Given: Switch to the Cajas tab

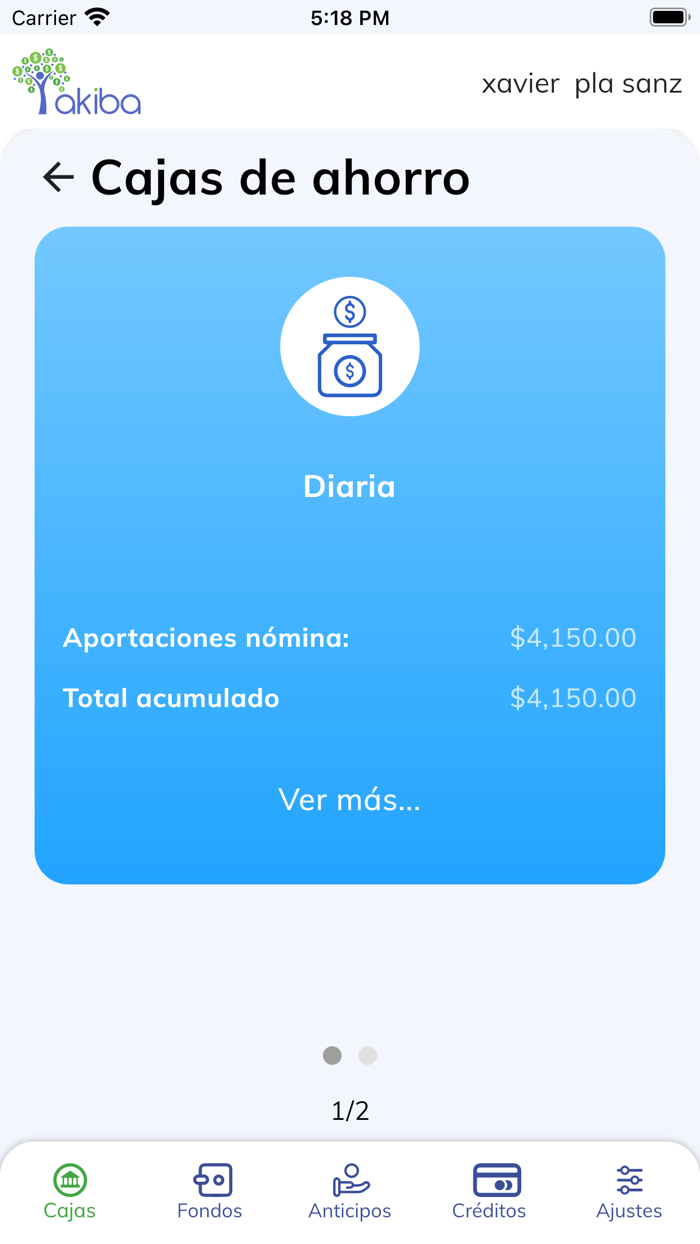Looking at the screenshot, I should click(70, 1192).
